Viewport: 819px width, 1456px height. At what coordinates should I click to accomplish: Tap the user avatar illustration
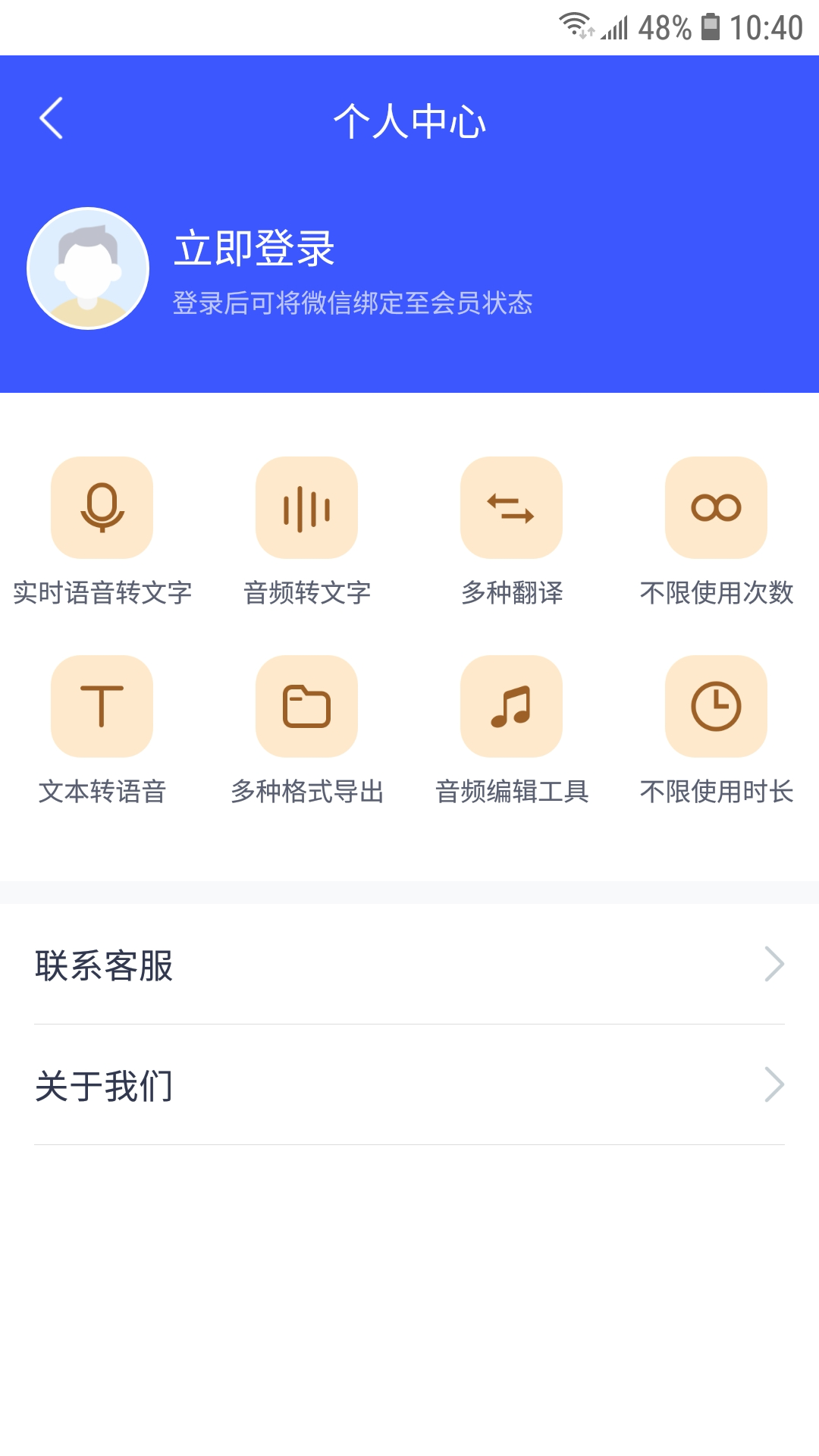(87, 268)
